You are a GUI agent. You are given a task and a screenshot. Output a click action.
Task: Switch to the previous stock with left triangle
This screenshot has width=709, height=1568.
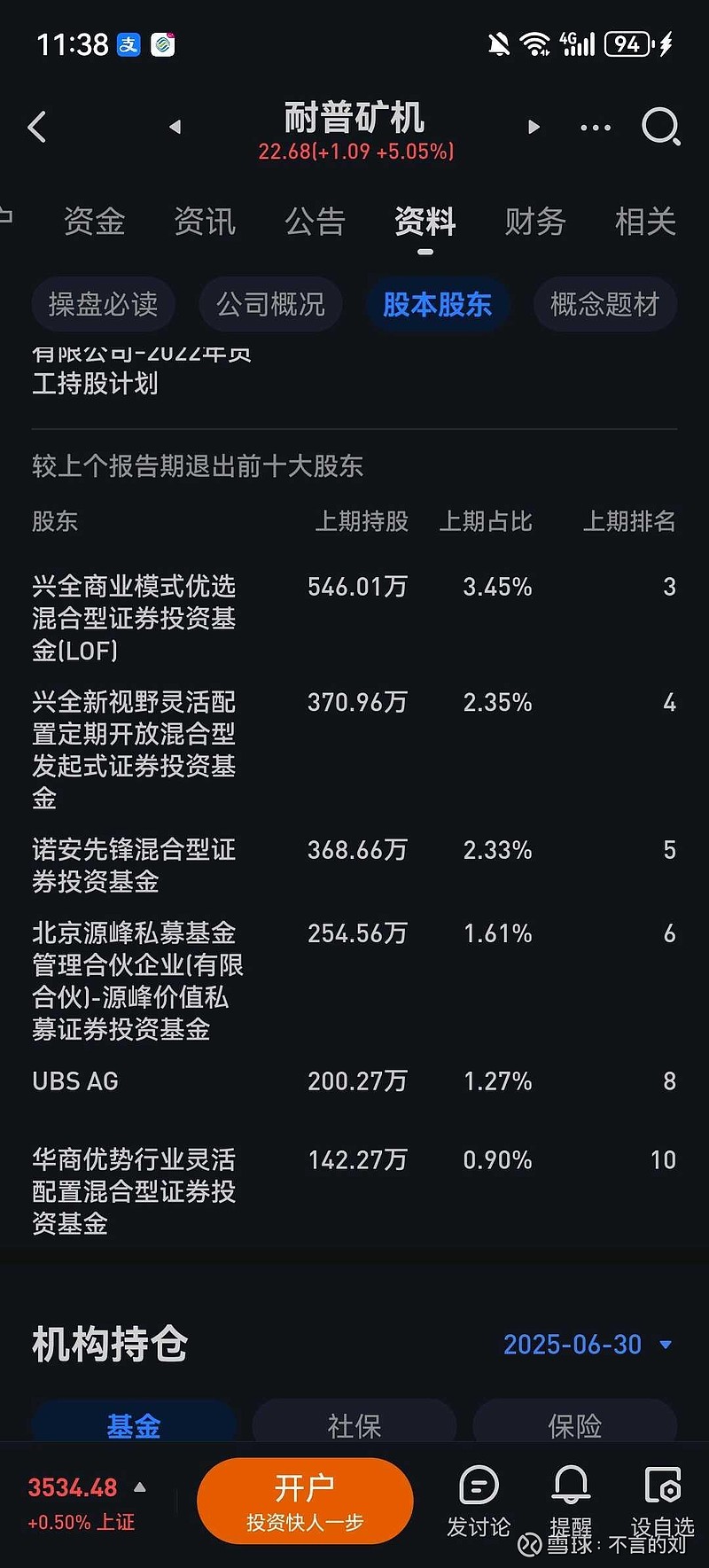(175, 128)
